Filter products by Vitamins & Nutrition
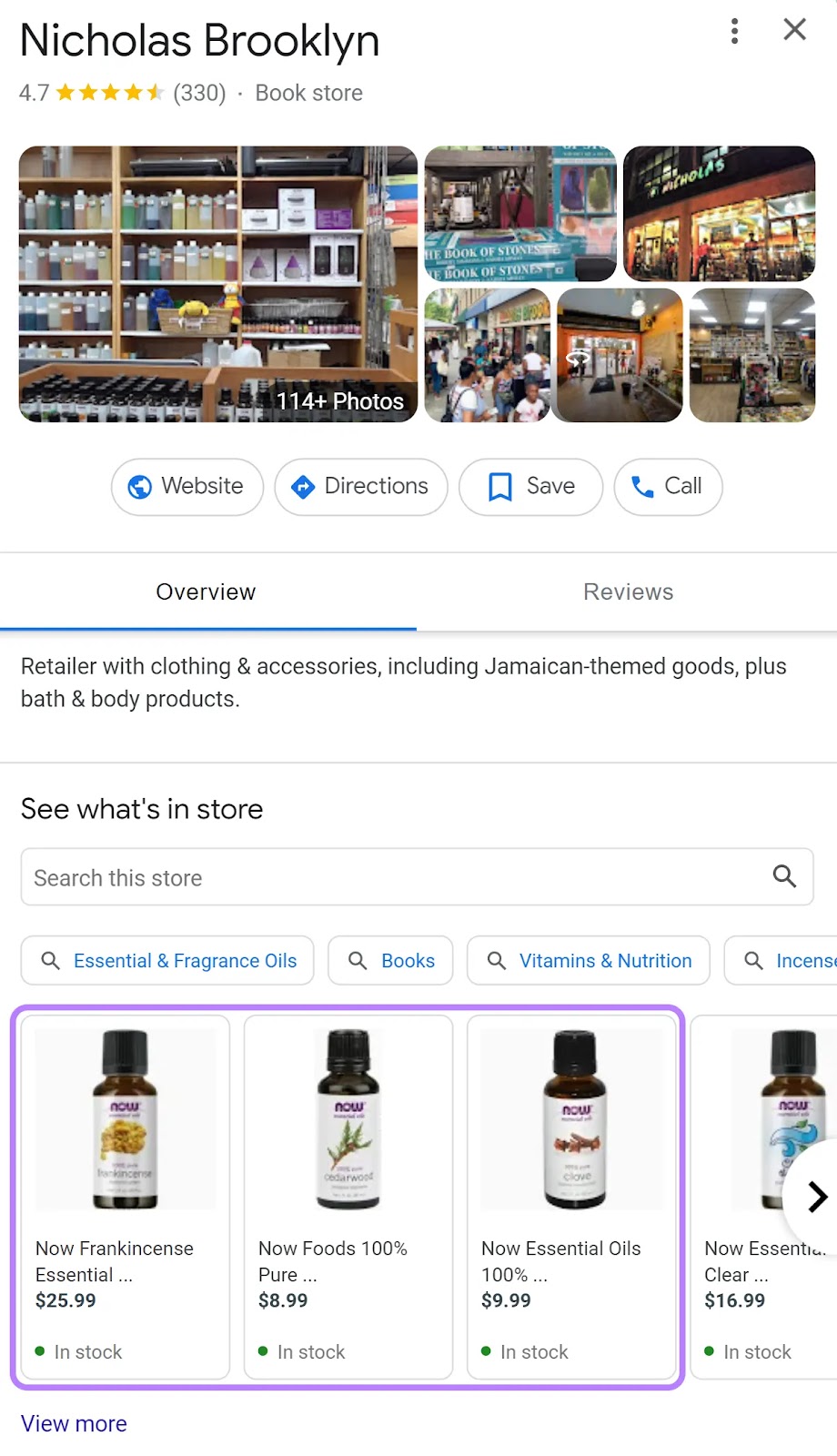The width and height of the screenshot is (837, 1456). (x=588, y=960)
